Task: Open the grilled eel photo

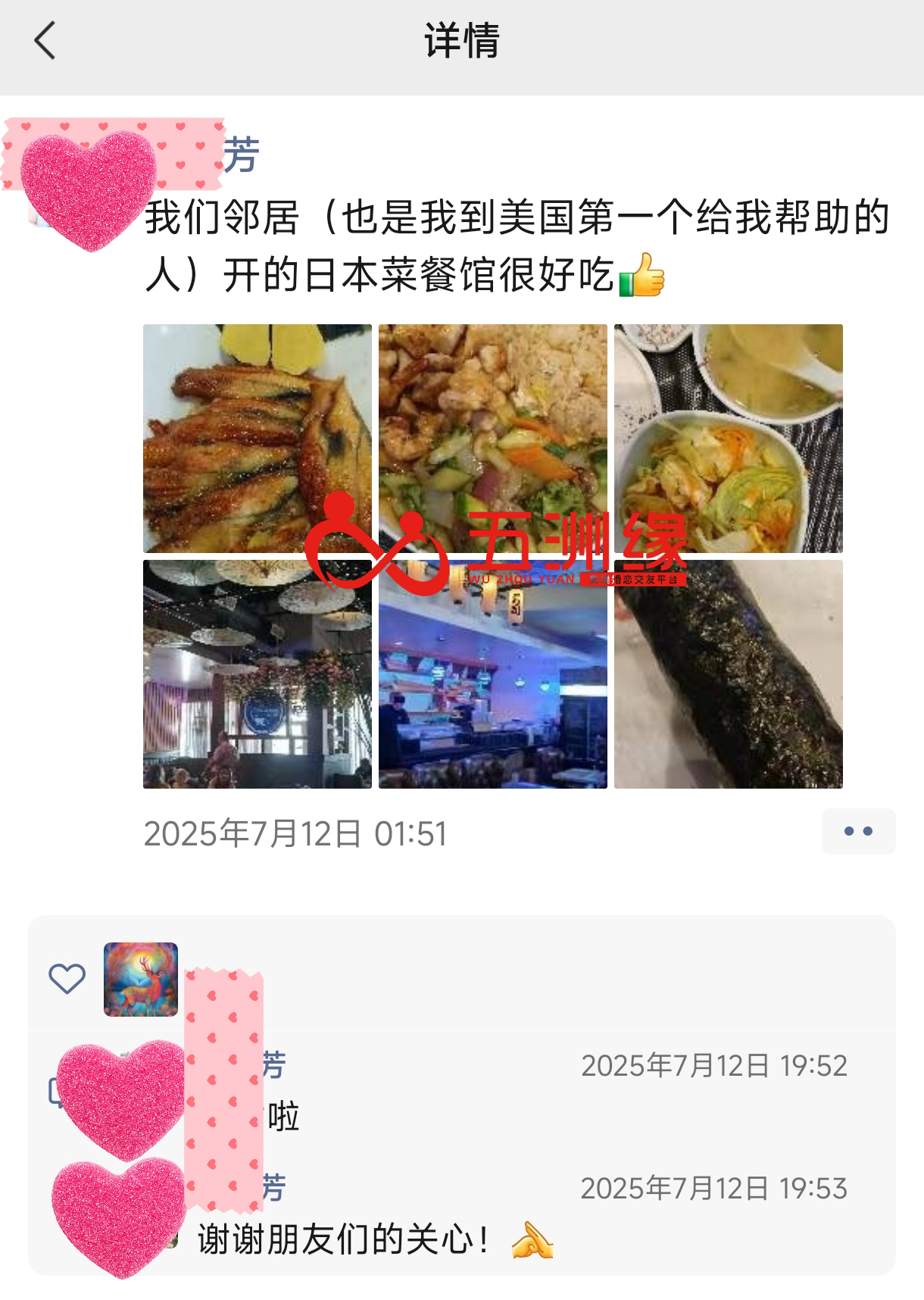Action: coord(258,439)
